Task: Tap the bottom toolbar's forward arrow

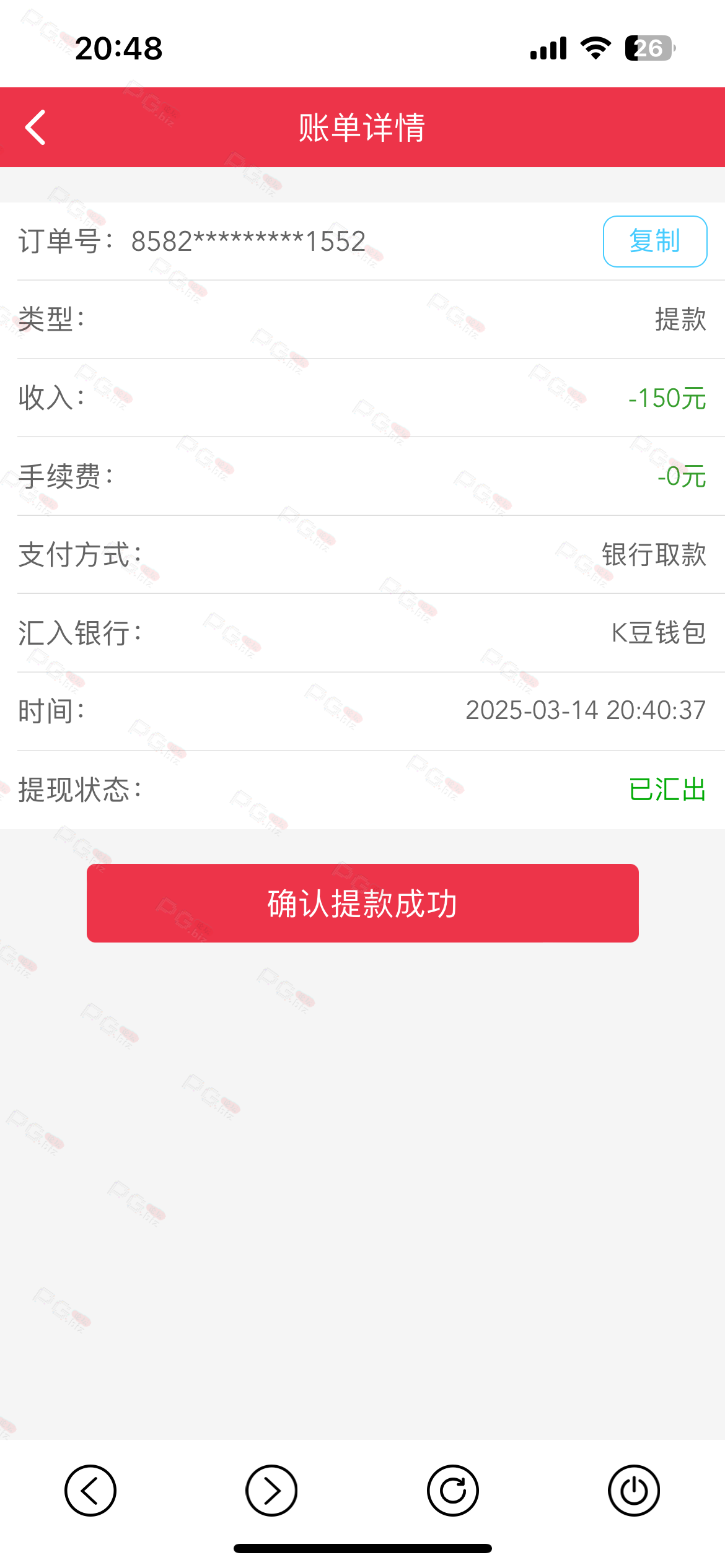Action: [x=271, y=1491]
